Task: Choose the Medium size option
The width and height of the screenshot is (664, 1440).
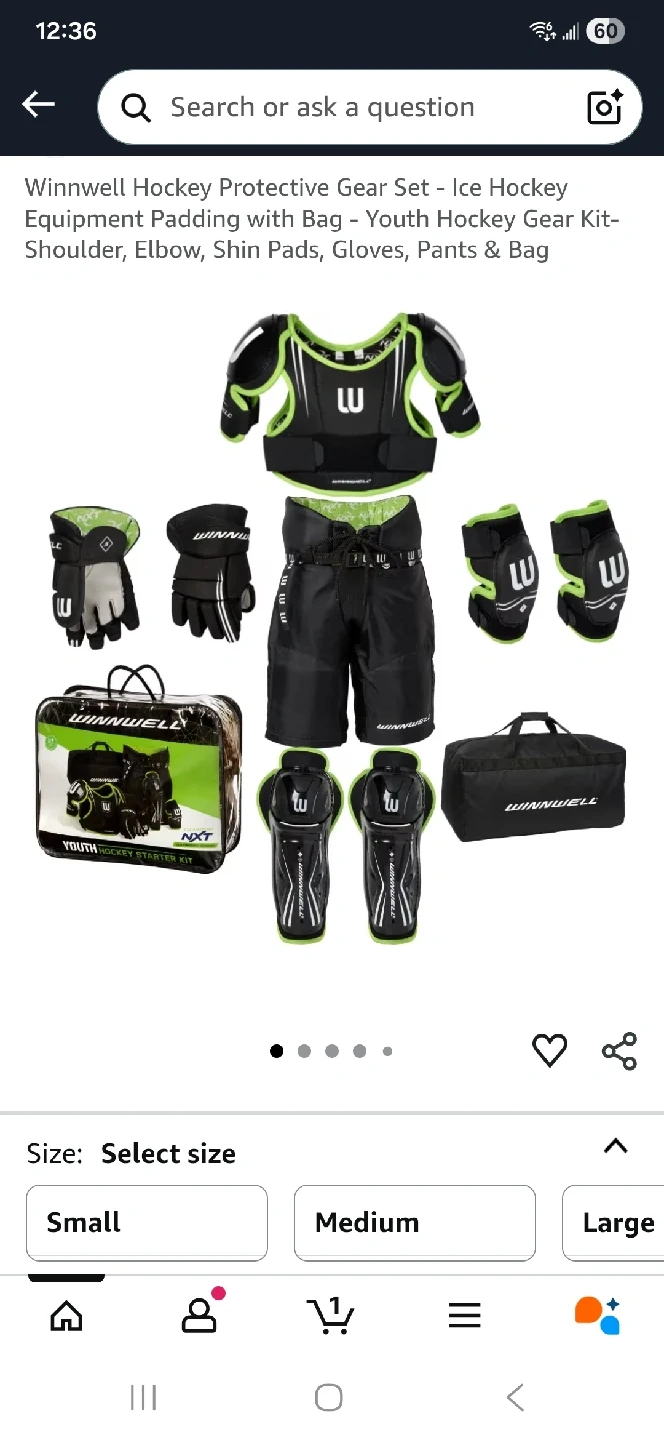Action: (x=415, y=1223)
